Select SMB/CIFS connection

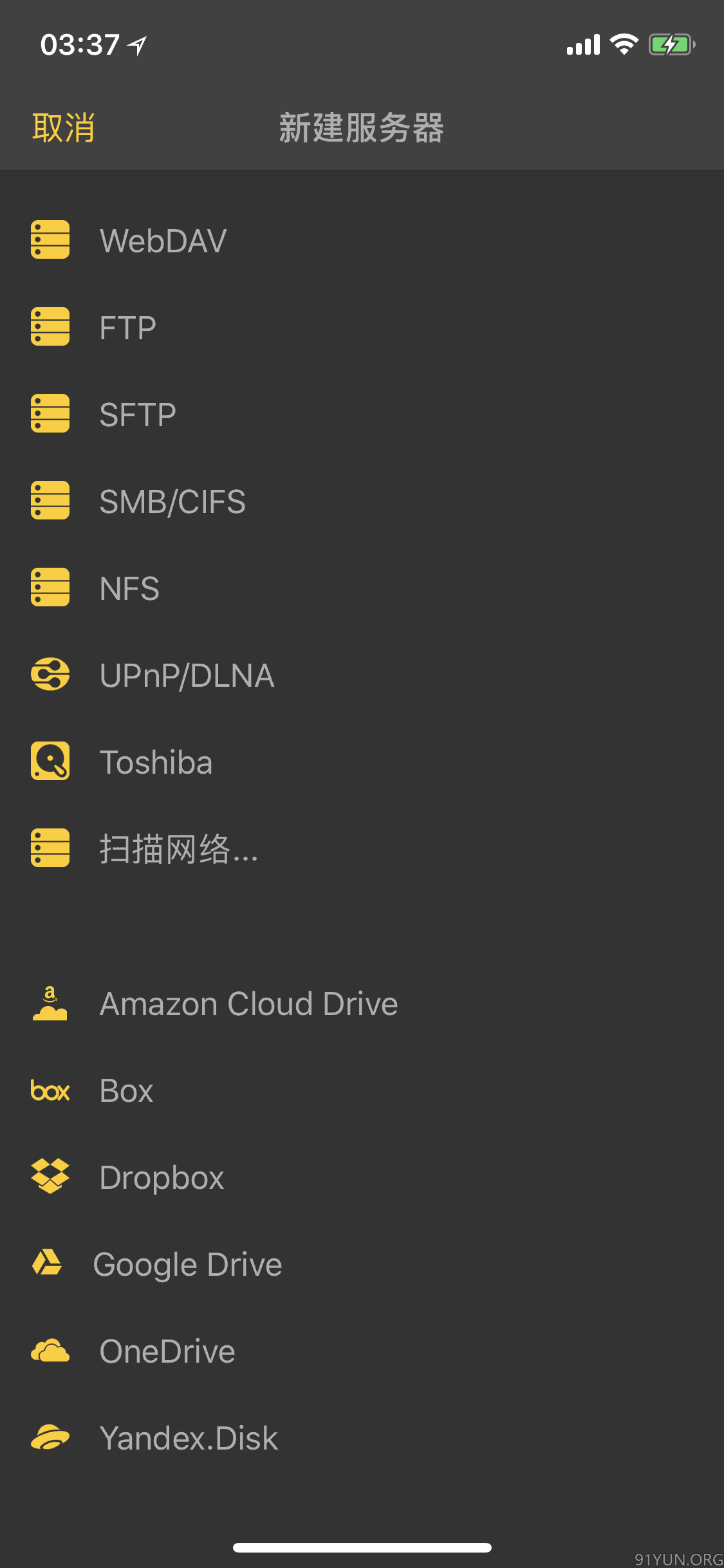362,501
